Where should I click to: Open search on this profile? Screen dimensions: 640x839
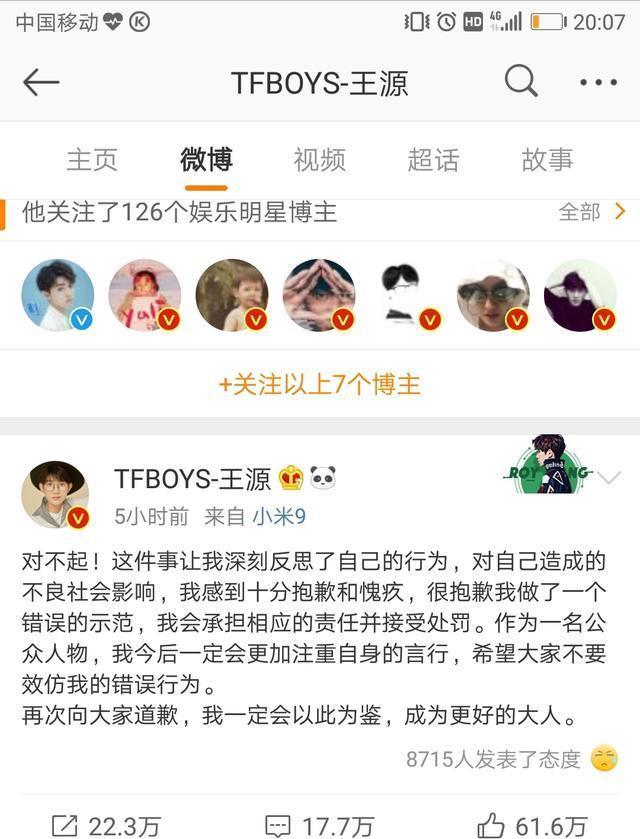pyautogui.click(x=520, y=82)
